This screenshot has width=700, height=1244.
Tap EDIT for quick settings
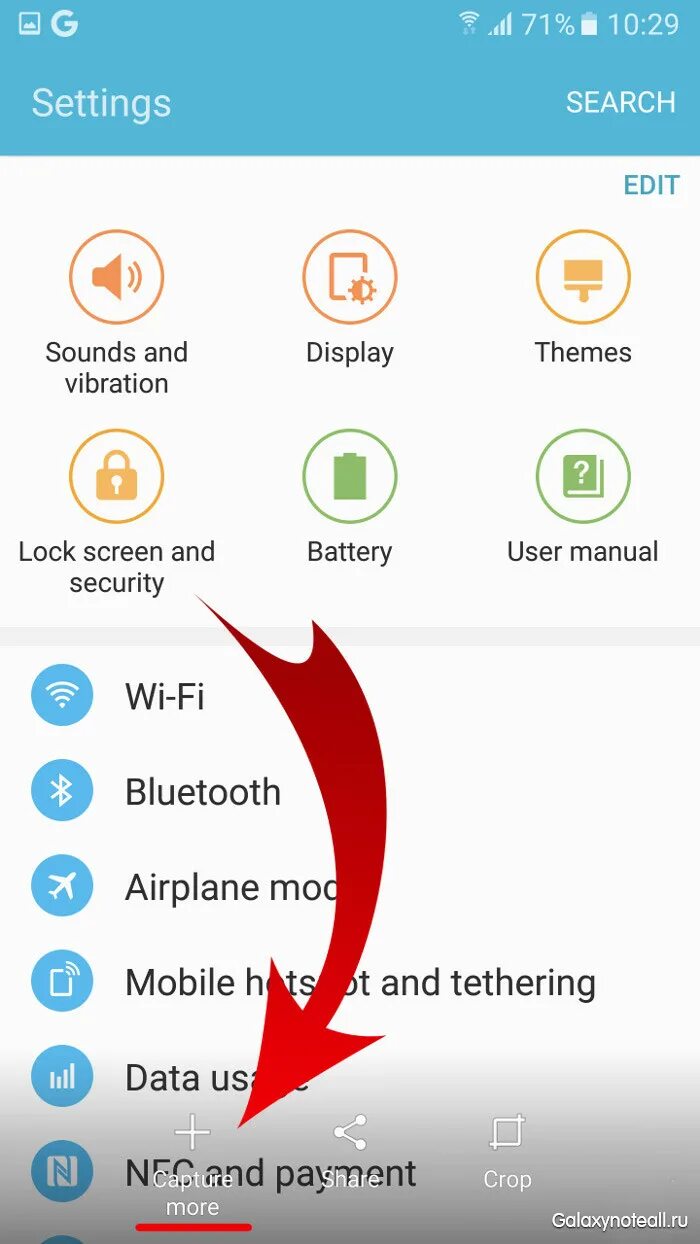click(x=651, y=185)
